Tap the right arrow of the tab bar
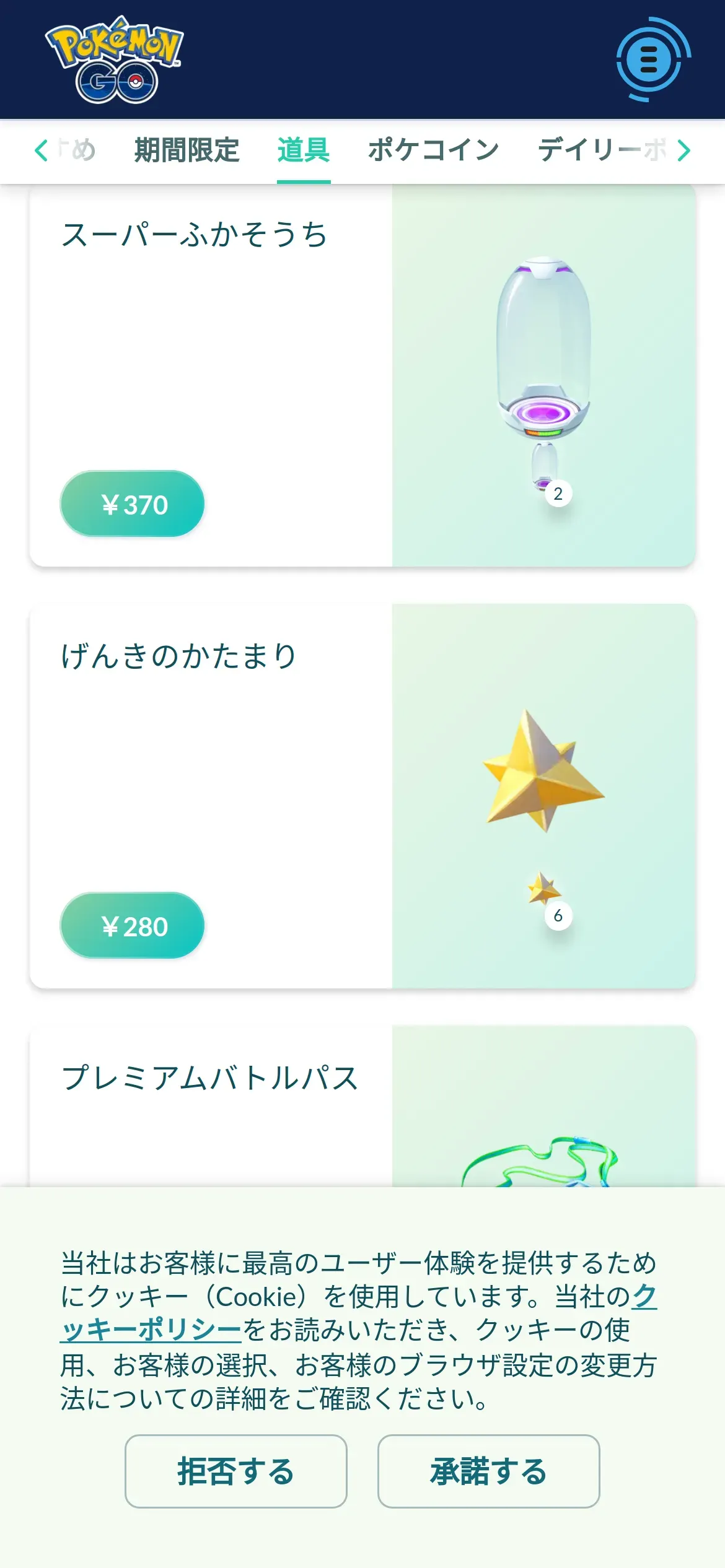The image size is (725, 1568). tap(683, 150)
